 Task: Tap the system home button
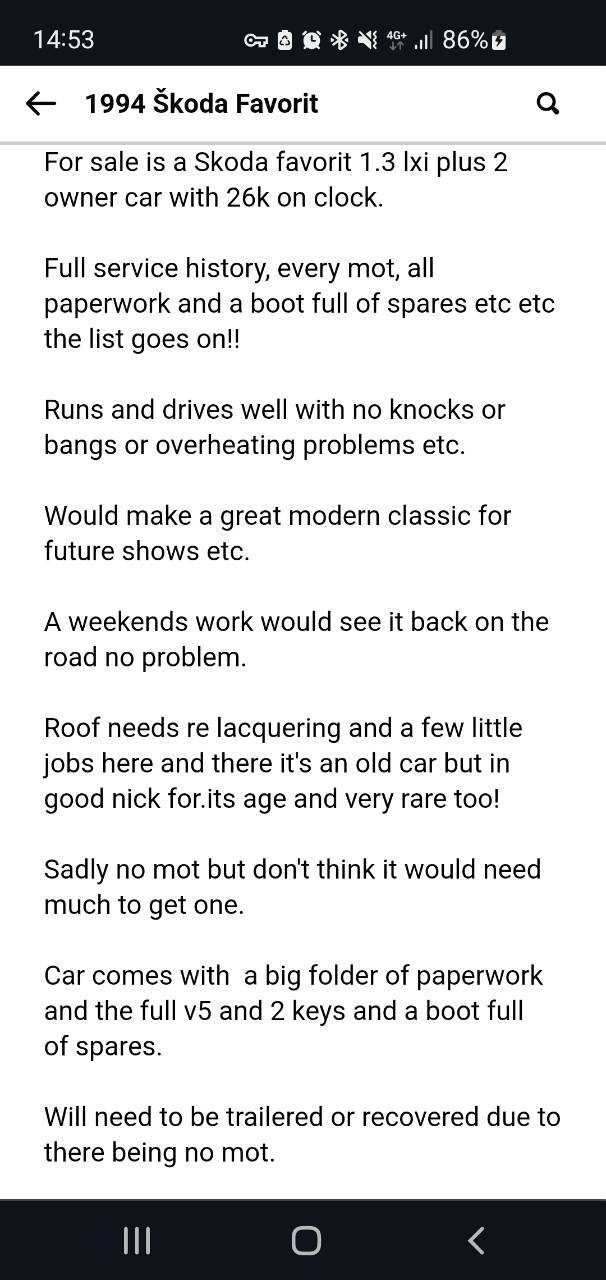click(x=306, y=1241)
